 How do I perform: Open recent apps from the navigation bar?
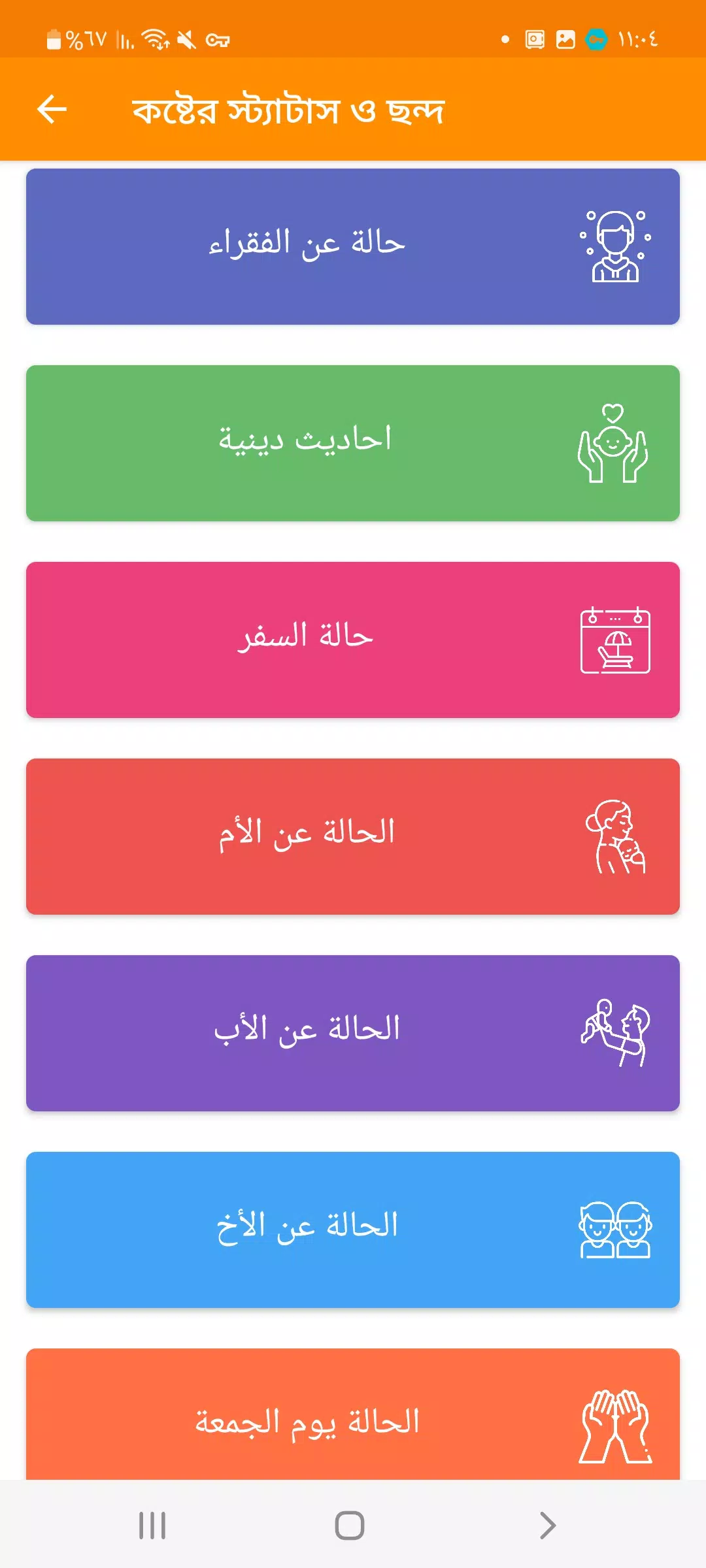(152, 1526)
